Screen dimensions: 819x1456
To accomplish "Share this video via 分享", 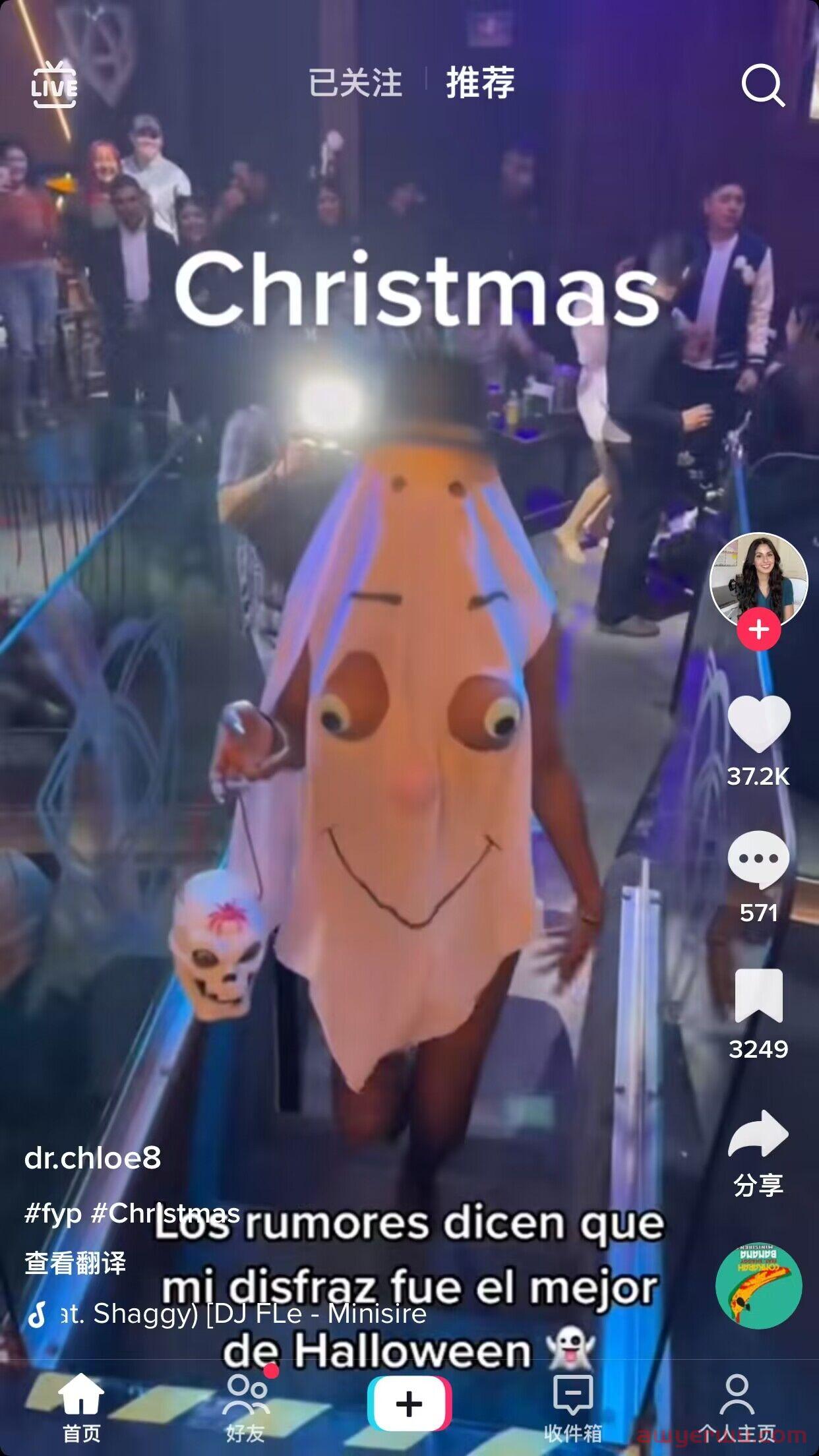I will 758,1136.
